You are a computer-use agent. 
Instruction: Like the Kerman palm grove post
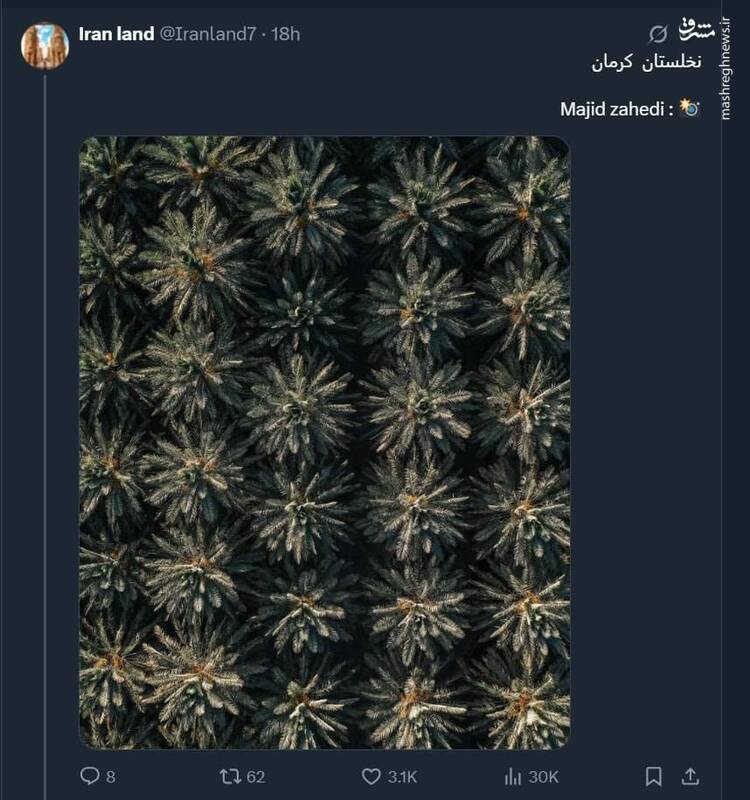[371, 775]
